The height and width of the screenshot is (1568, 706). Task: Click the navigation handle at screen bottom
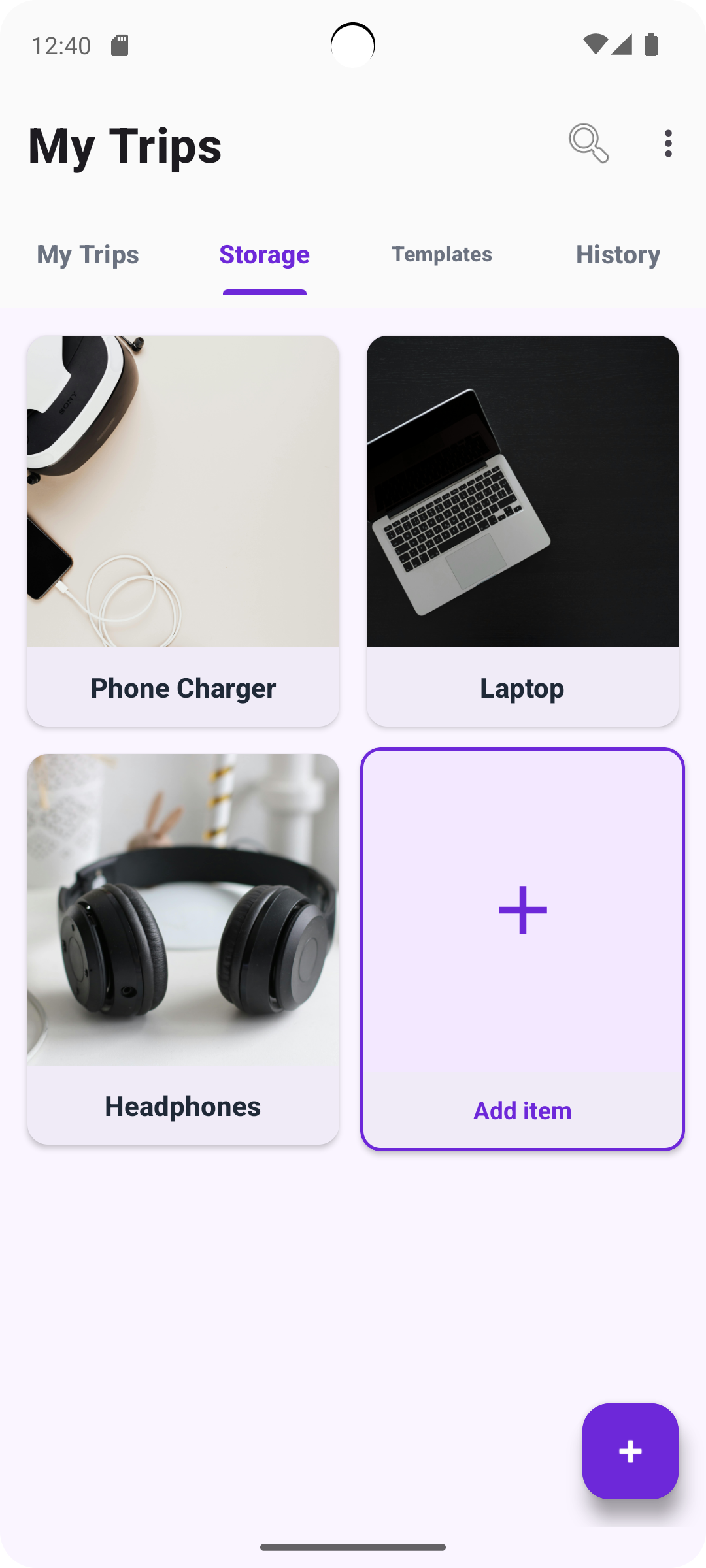[353, 1547]
